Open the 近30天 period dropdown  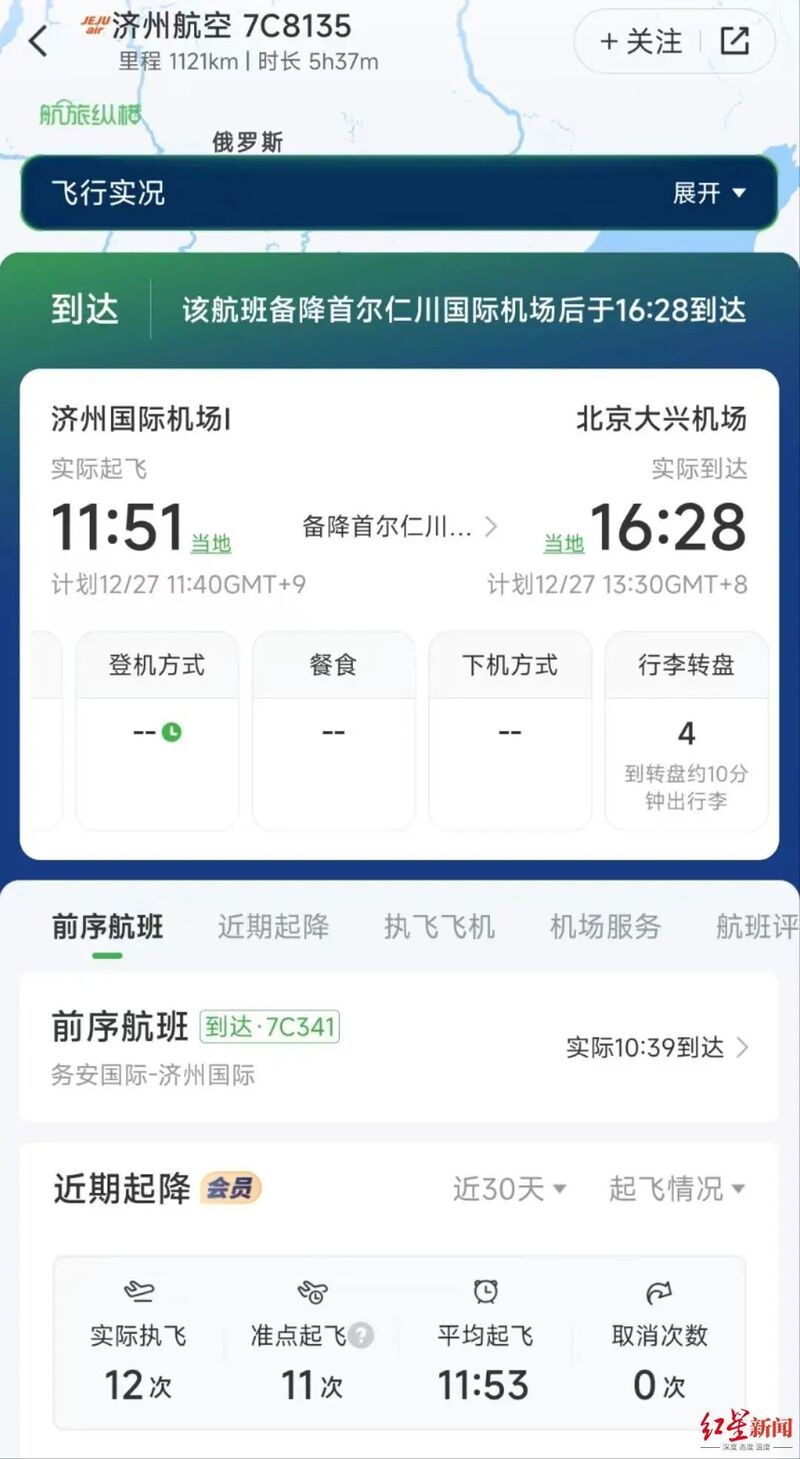[x=509, y=1189]
